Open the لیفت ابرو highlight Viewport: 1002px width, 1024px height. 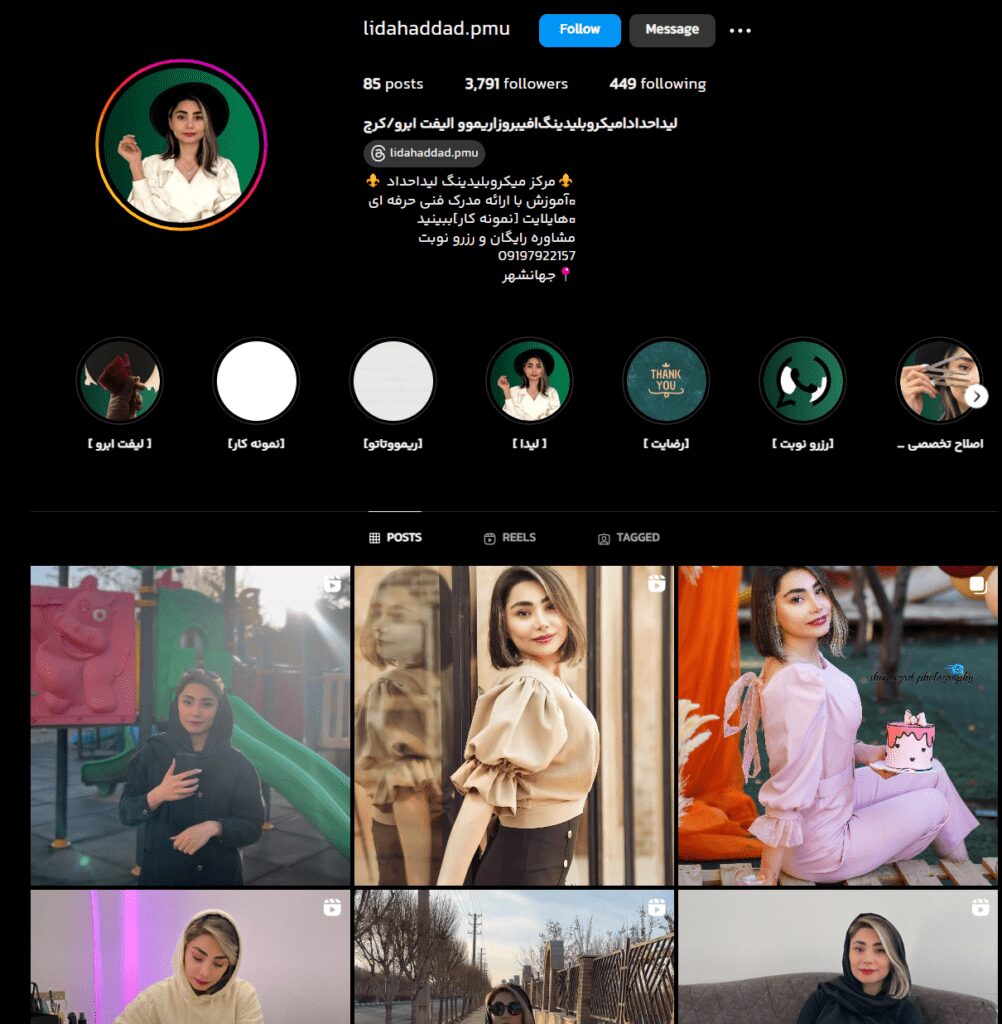pos(119,381)
